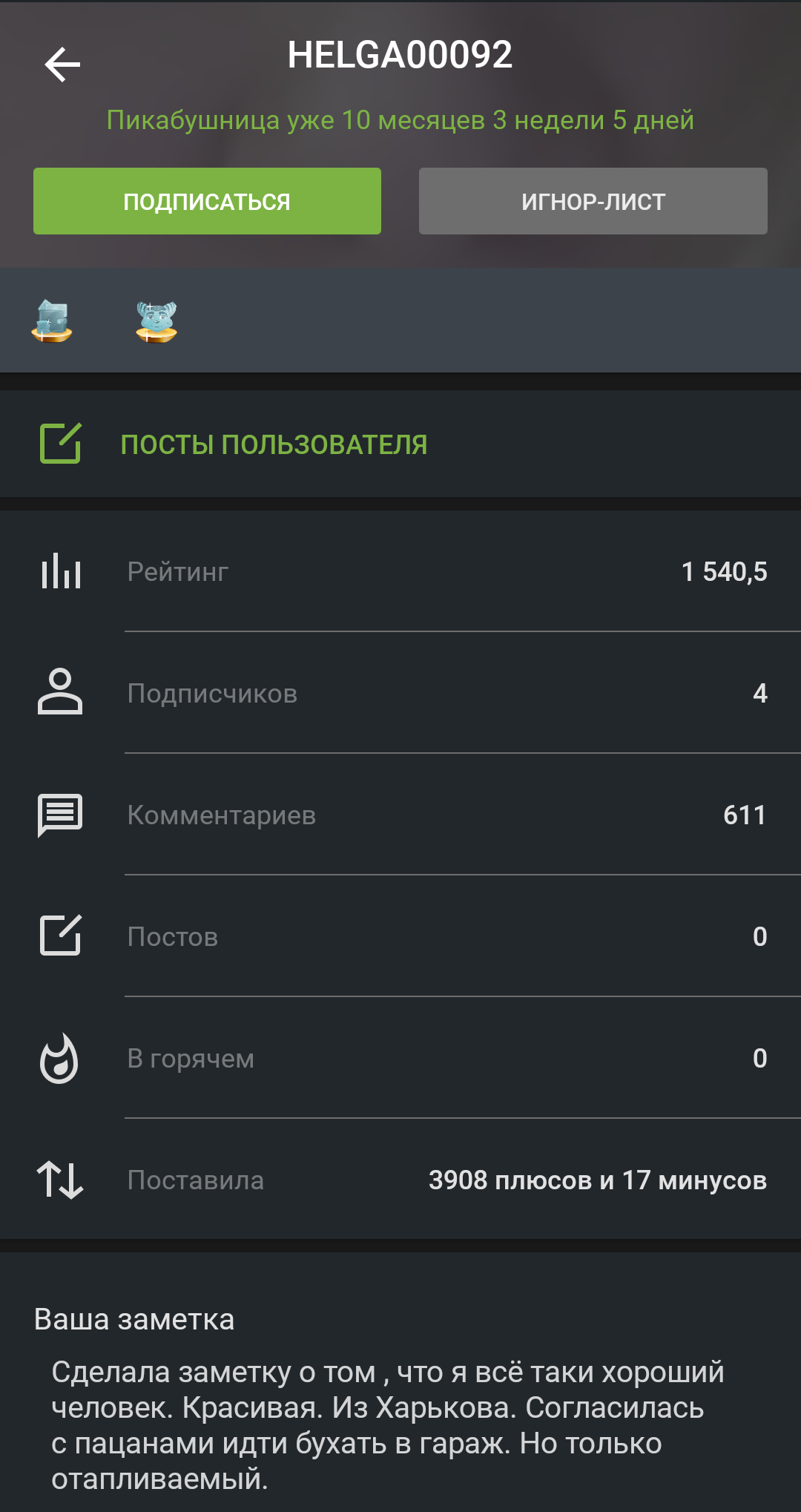Edit your note about this user
This screenshot has width=801, height=1512.
[x=387, y=1424]
